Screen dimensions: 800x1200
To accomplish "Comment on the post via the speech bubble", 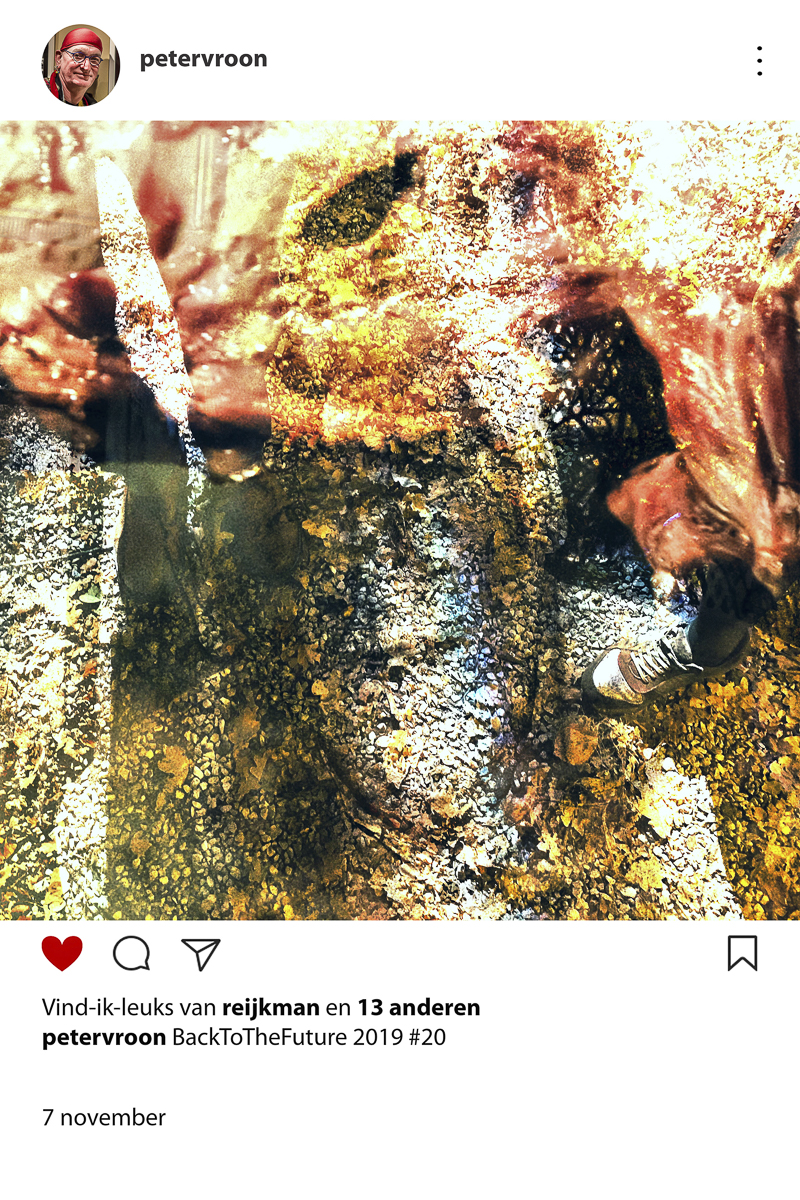I will tap(131, 954).
